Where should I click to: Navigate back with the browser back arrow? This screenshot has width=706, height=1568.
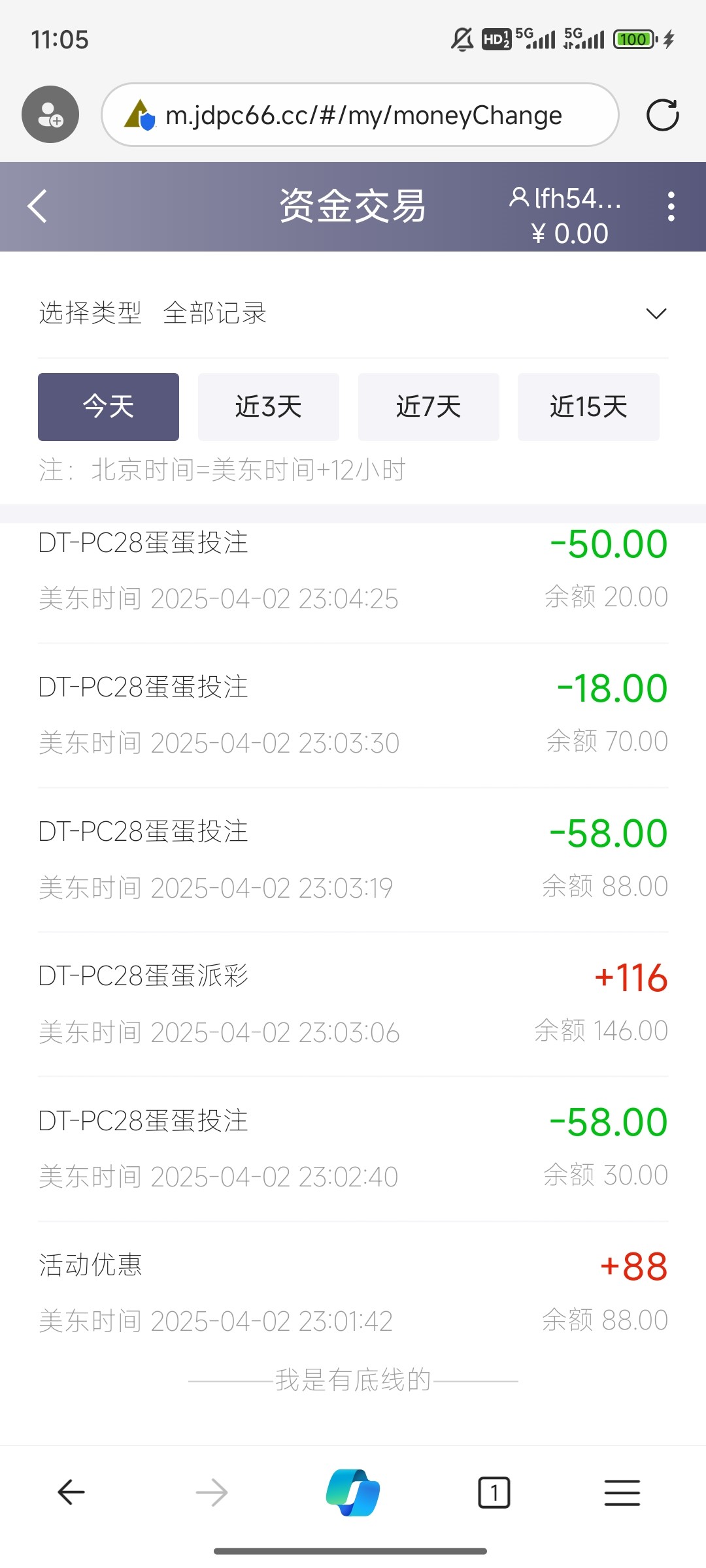tap(71, 1493)
